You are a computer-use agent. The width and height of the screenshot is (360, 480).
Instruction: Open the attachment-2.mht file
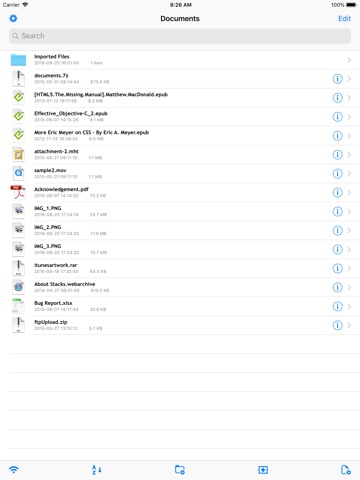180,155
